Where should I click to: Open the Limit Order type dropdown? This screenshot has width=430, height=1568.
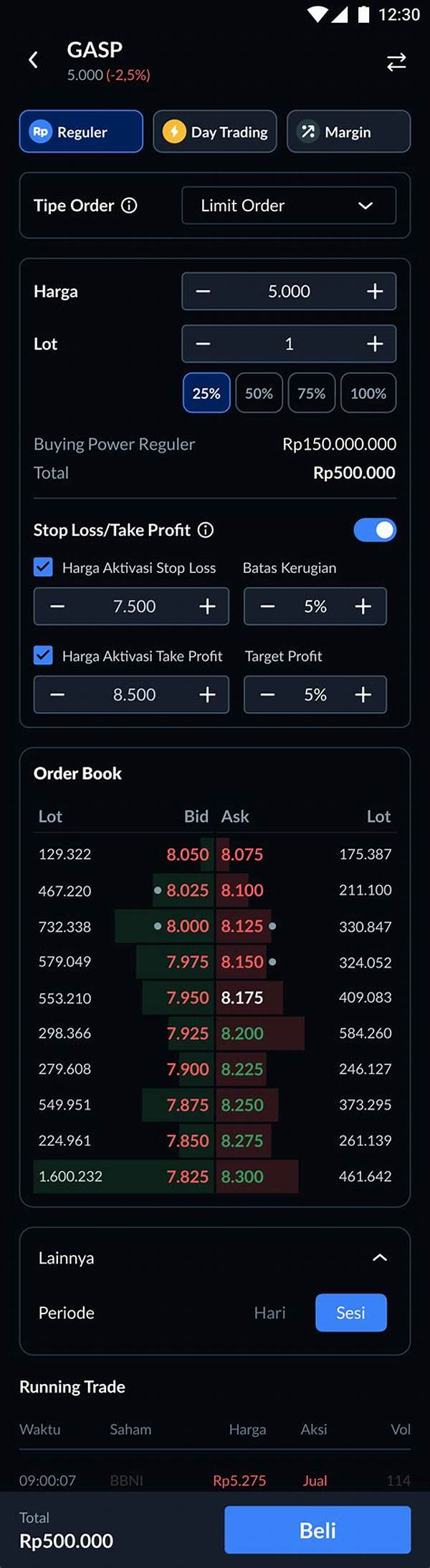288,206
